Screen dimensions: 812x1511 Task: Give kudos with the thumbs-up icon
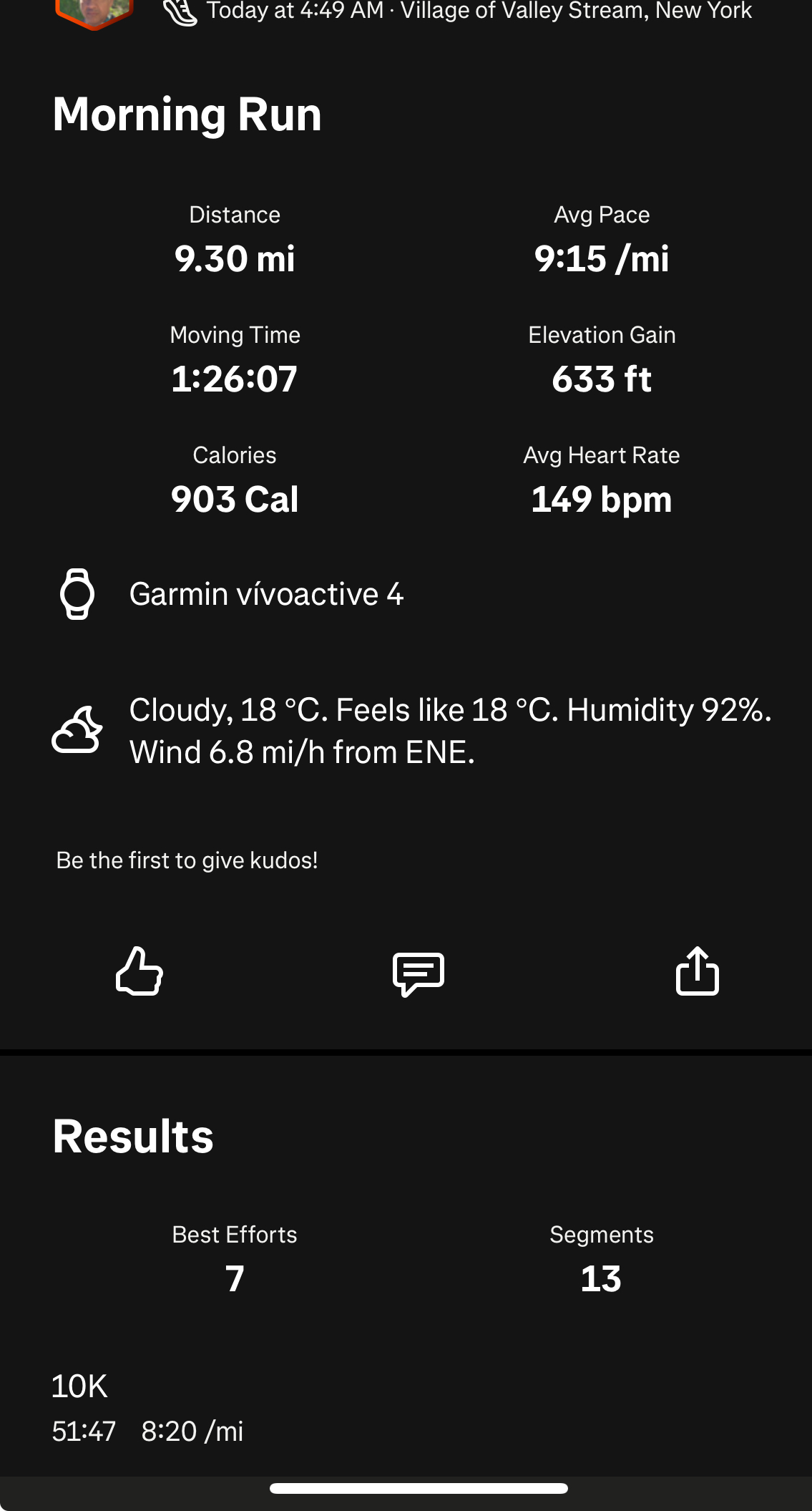[140, 971]
